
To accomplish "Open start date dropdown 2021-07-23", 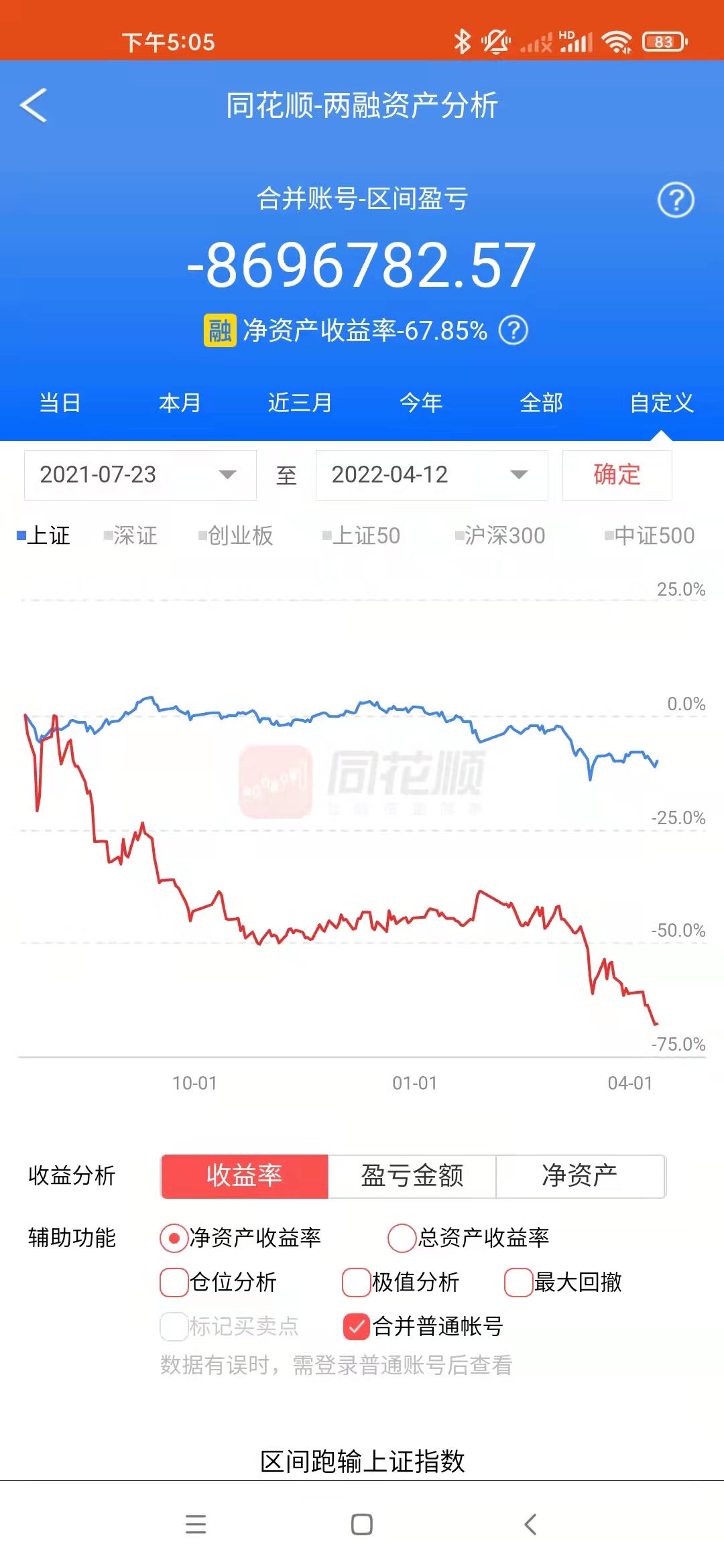I will [x=140, y=475].
